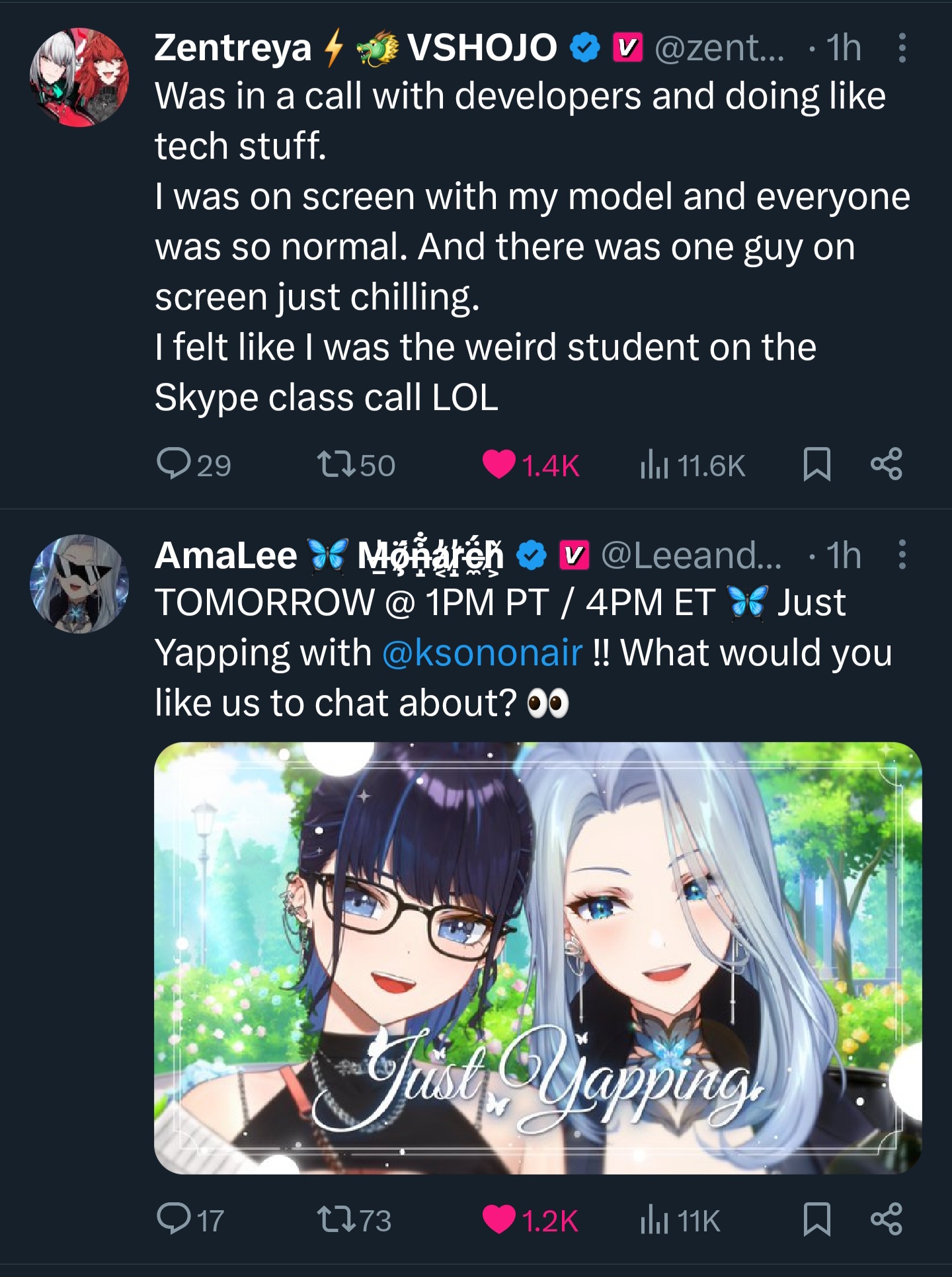The image size is (952, 1277).
Task: Open AmaLee's profile picture
Action: (79, 584)
